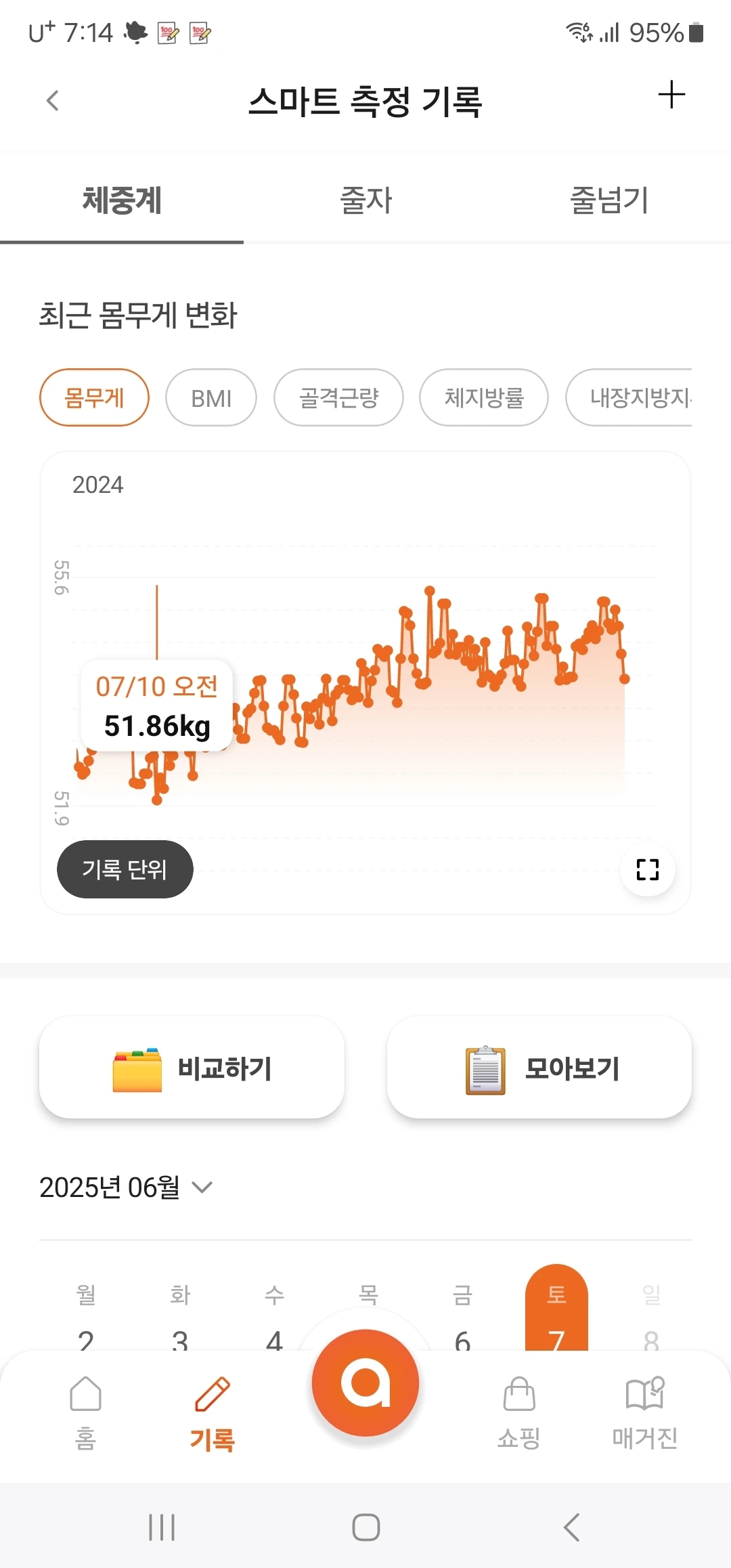The height and width of the screenshot is (1568, 731).
Task: Expand the chart to fullscreen
Action: tap(648, 869)
